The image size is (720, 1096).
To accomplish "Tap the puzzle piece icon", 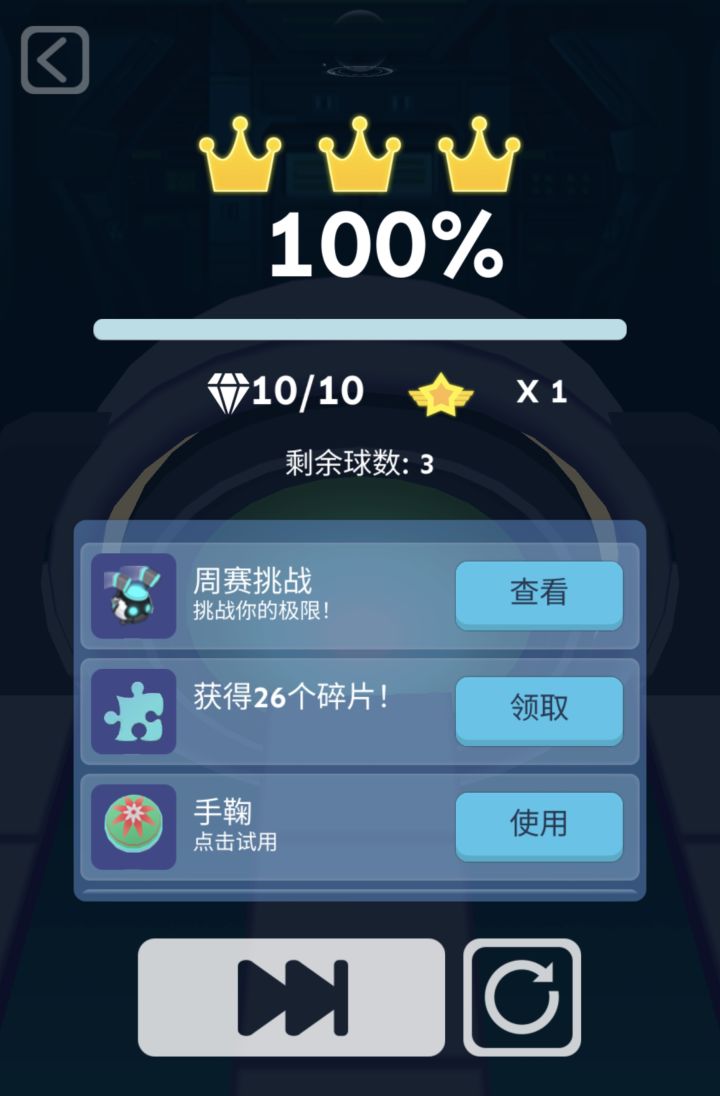I will click(135, 710).
